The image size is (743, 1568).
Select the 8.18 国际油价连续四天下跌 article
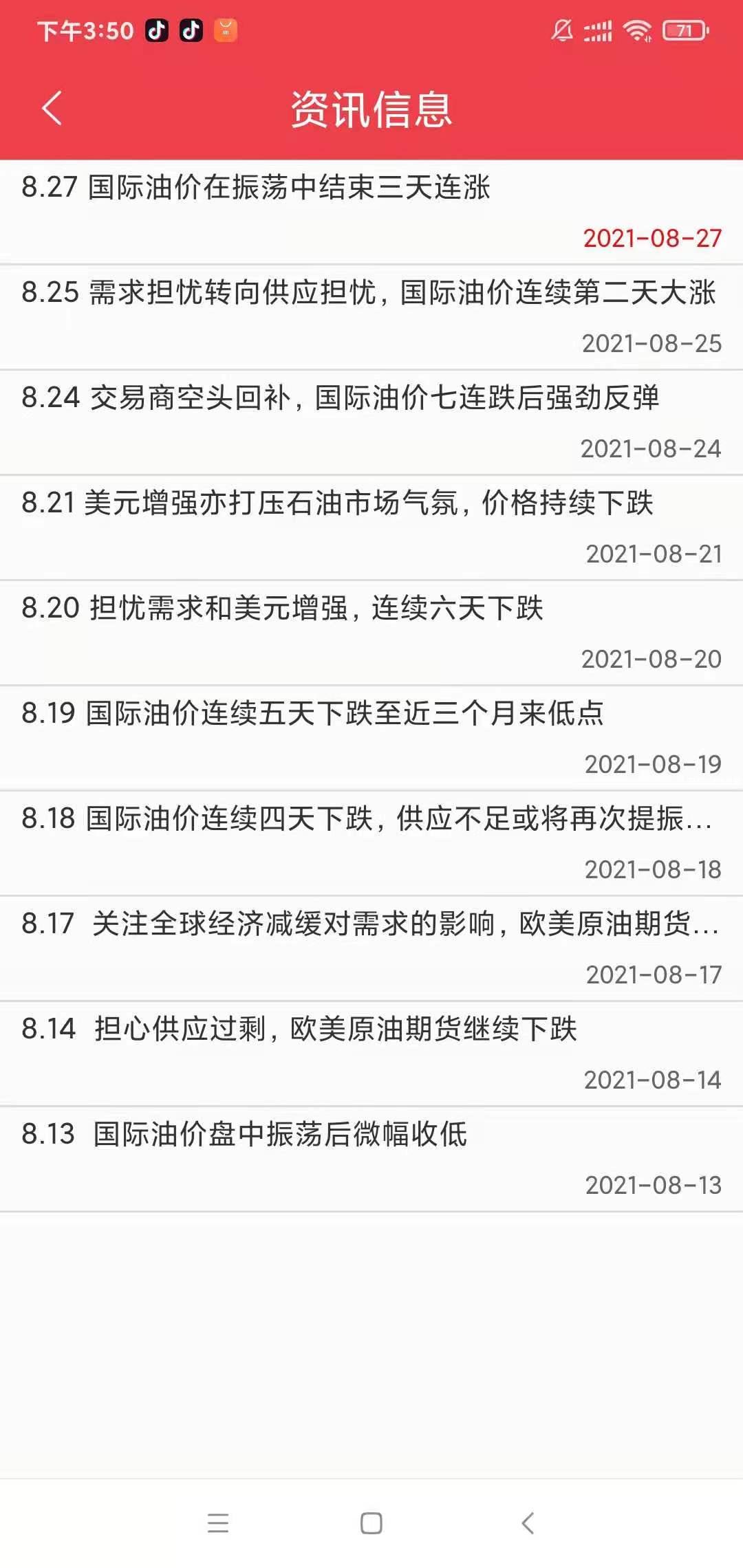366,819
